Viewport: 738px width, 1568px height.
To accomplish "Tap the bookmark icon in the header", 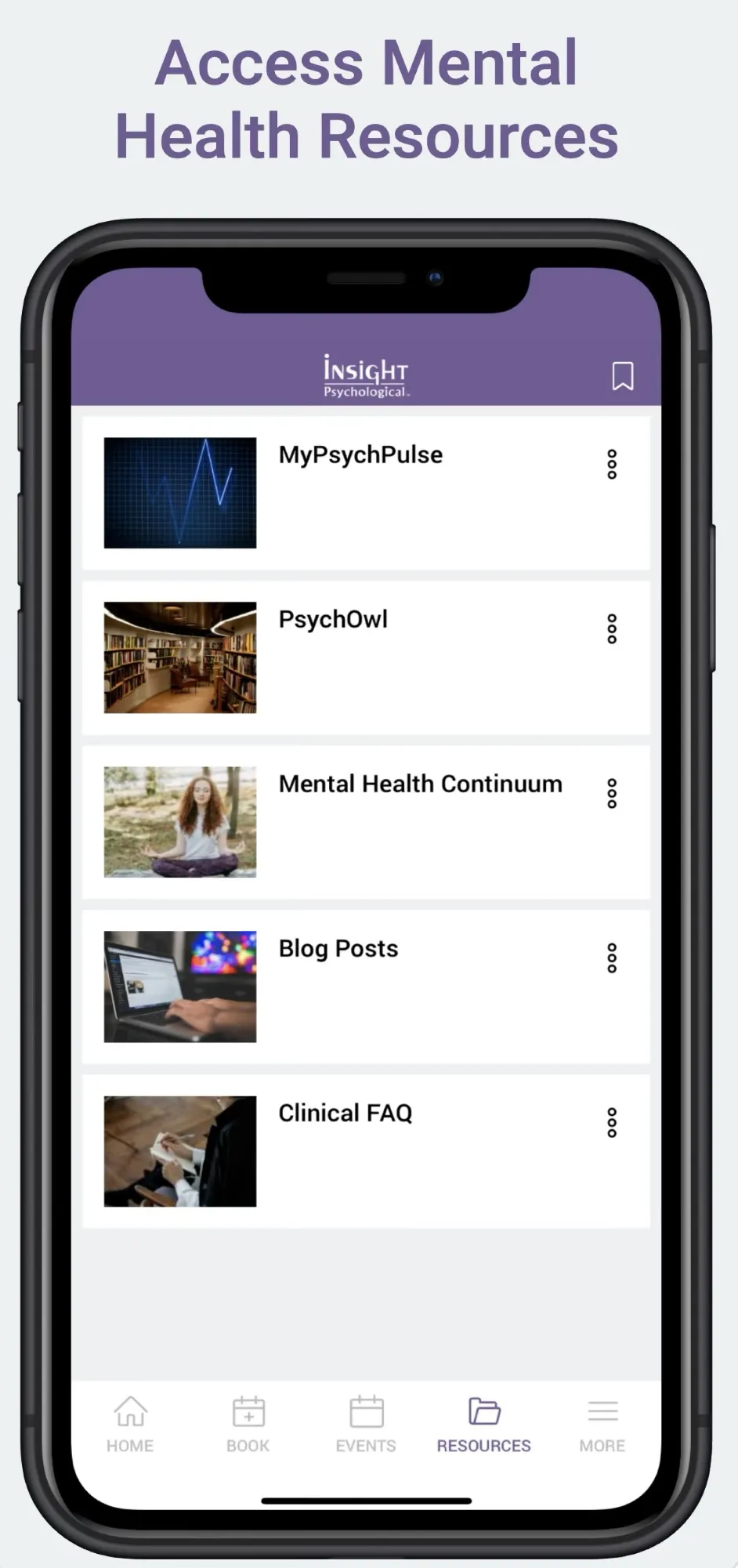I will click(621, 376).
